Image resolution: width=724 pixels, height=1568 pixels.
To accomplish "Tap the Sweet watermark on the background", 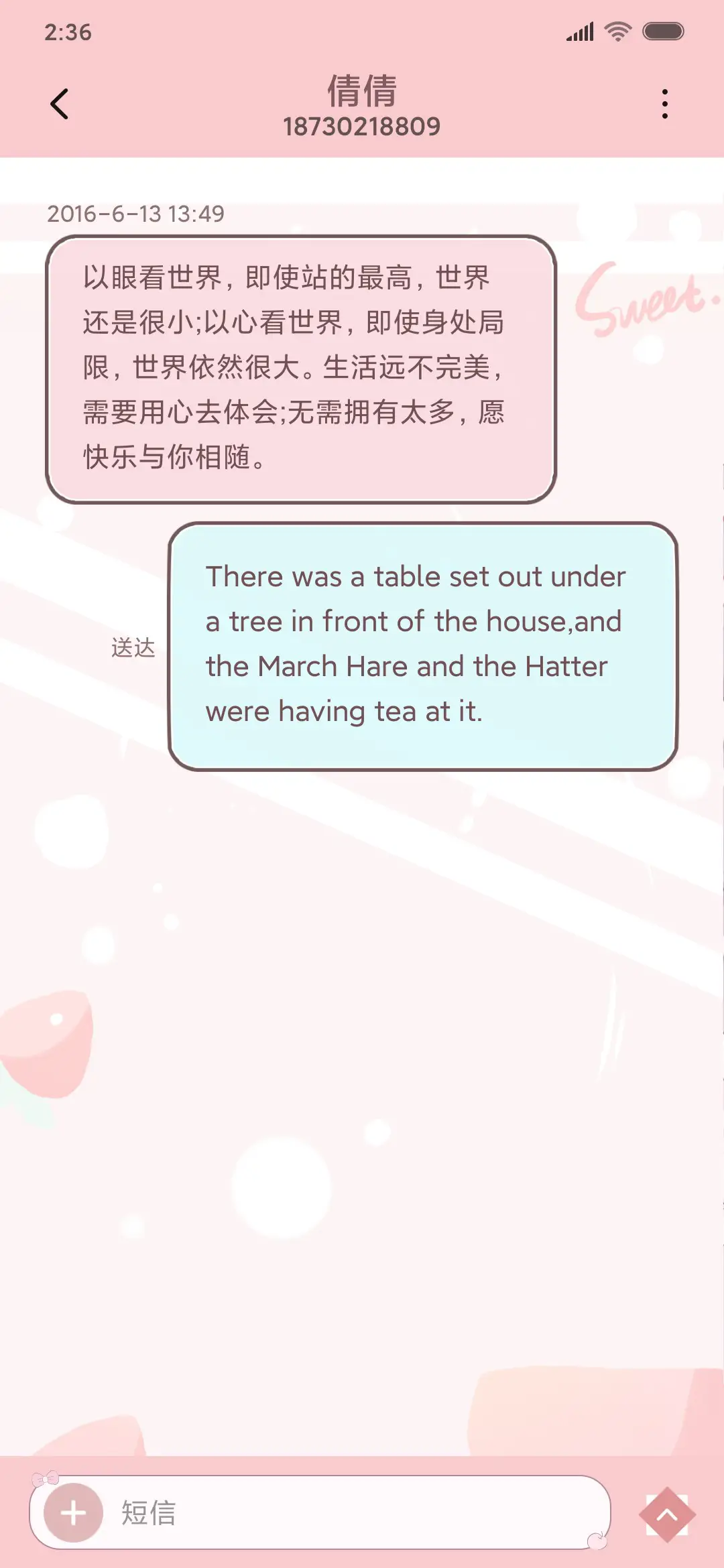I will [x=645, y=302].
